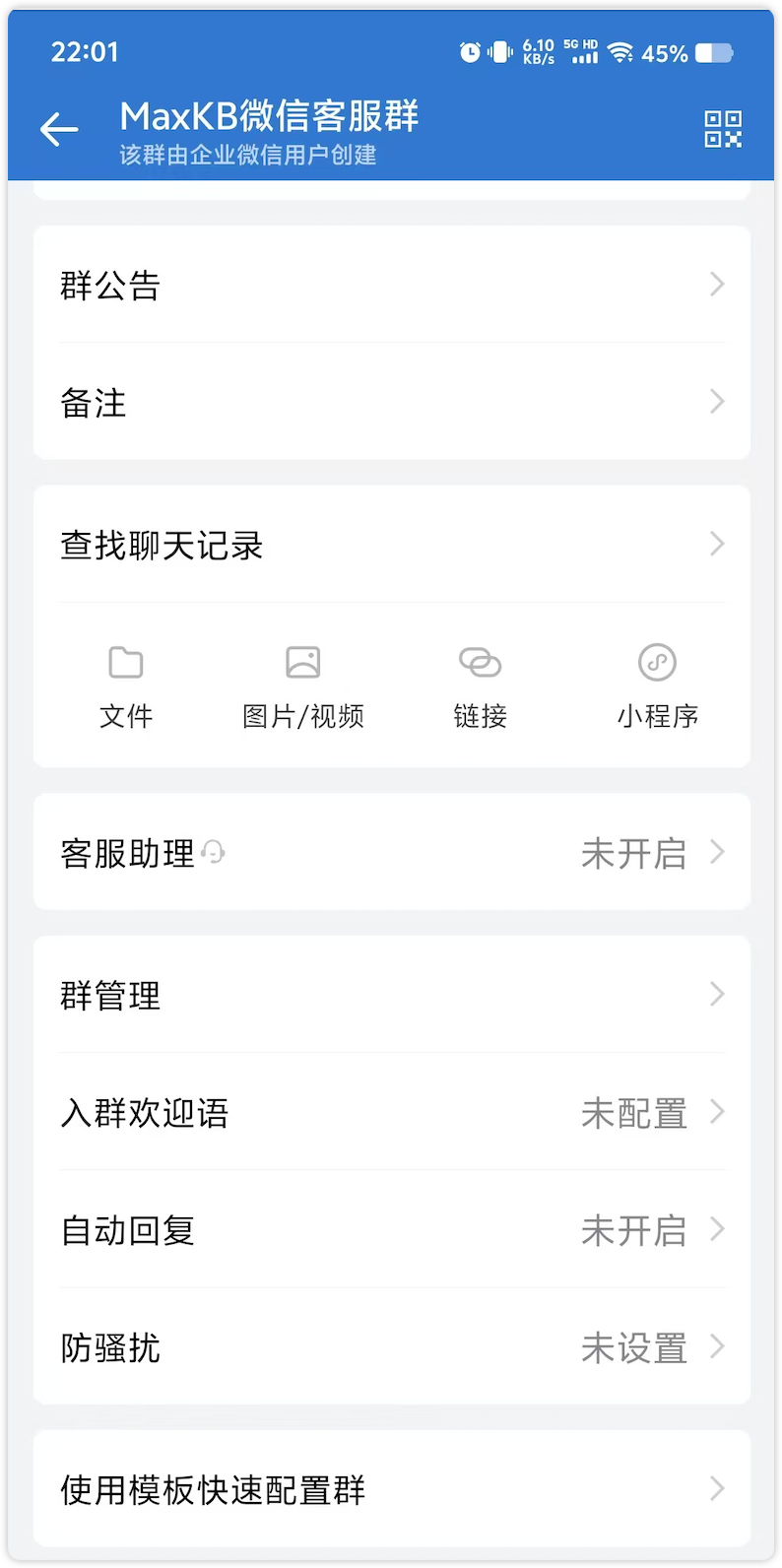The width and height of the screenshot is (782, 1568).
Task: Open the 文件 (Files) icon
Action: click(x=126, y=662)
